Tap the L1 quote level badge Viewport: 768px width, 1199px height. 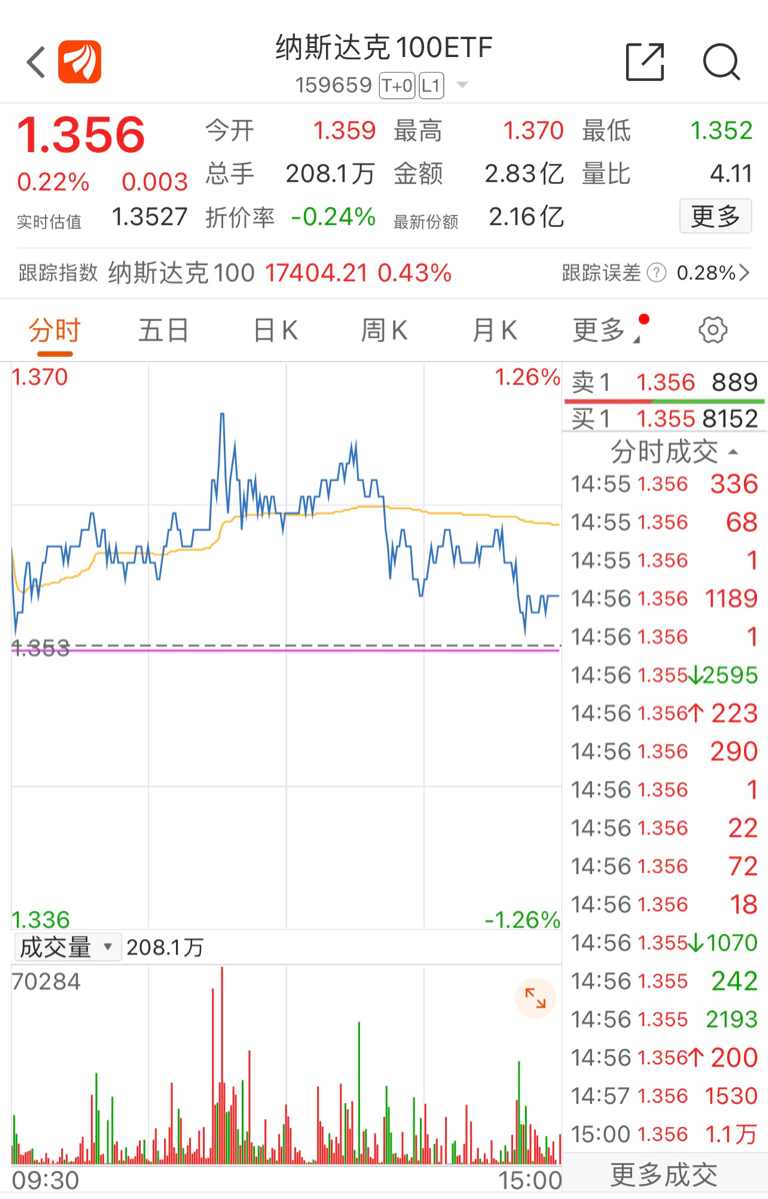point(430,86)
